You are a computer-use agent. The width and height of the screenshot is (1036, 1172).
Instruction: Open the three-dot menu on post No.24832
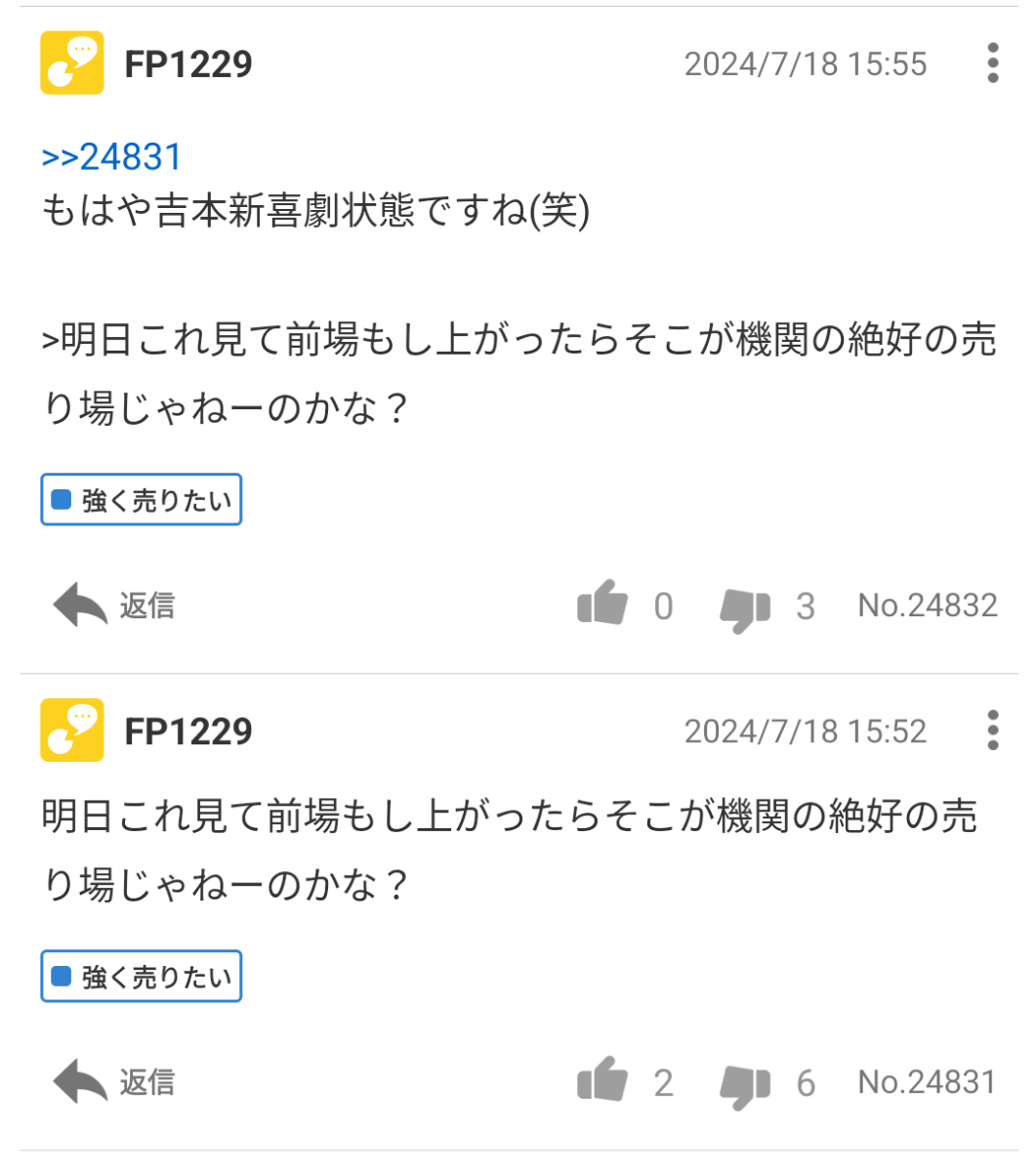pos(992,64)
